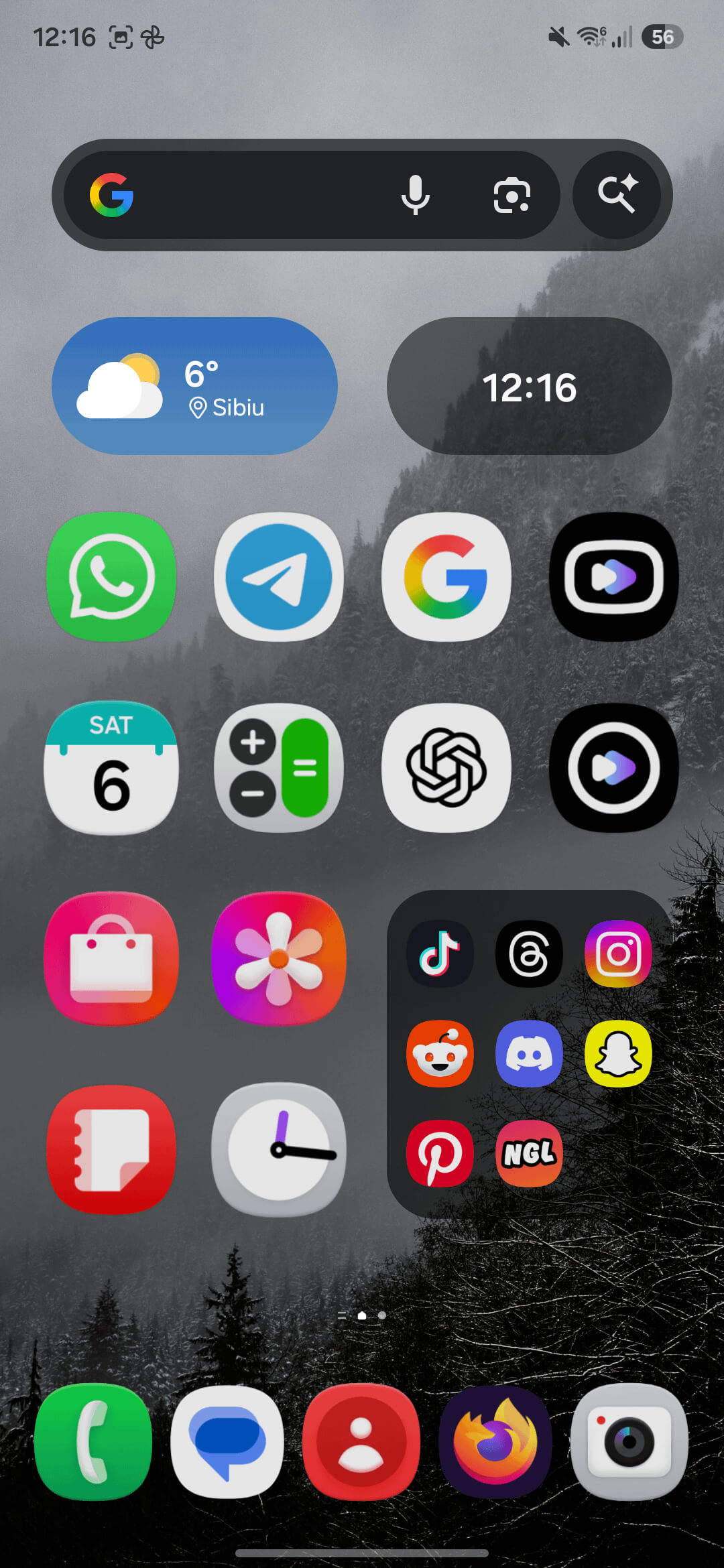Tap the 12:16 clock widget
Viewport: 724px width, 1568px height.
click(x=529, y=385)
